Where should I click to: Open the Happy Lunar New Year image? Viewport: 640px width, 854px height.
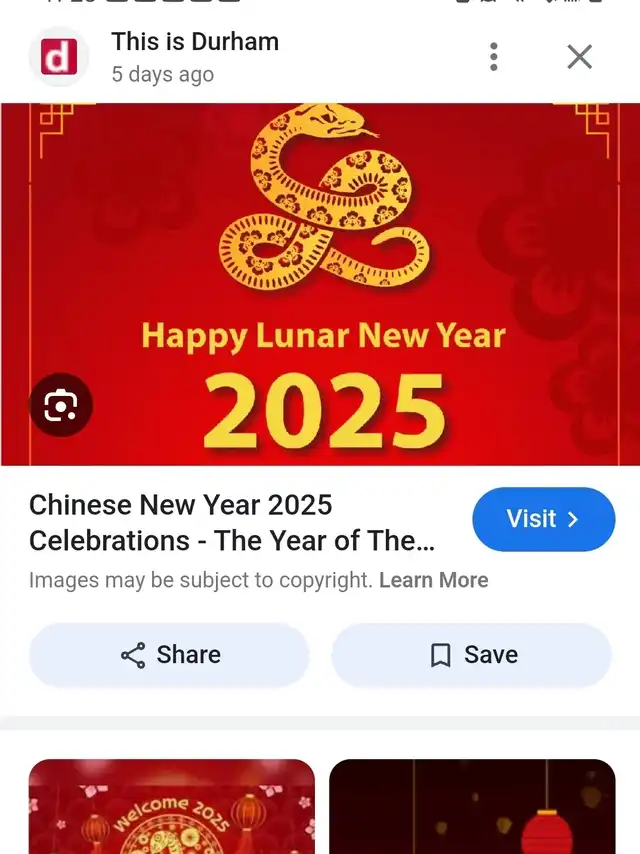coord(320,285)
